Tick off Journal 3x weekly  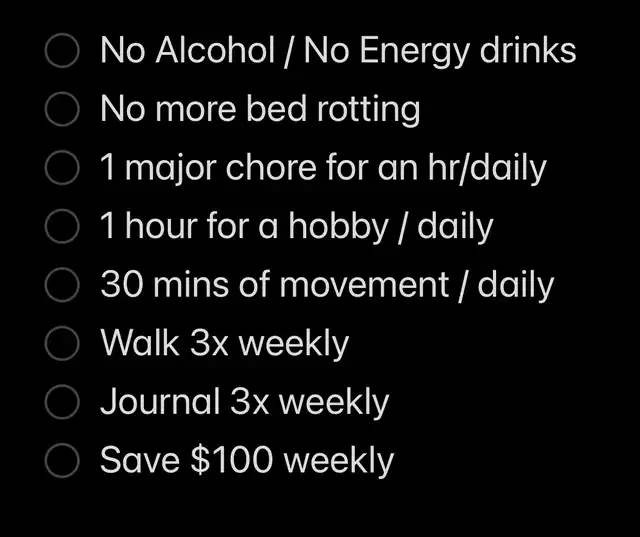pyautogui.click(x=62, y=403)
